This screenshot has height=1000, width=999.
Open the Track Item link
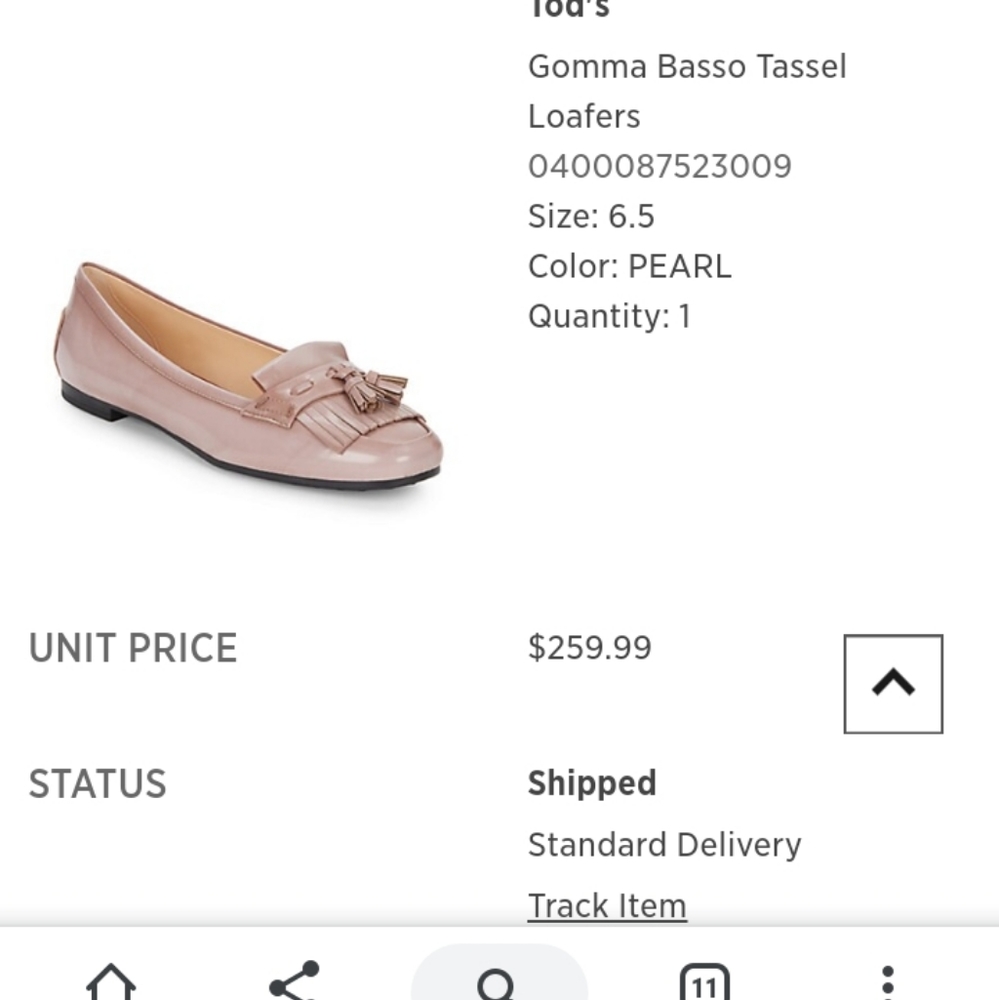click(x=607, y=905)
